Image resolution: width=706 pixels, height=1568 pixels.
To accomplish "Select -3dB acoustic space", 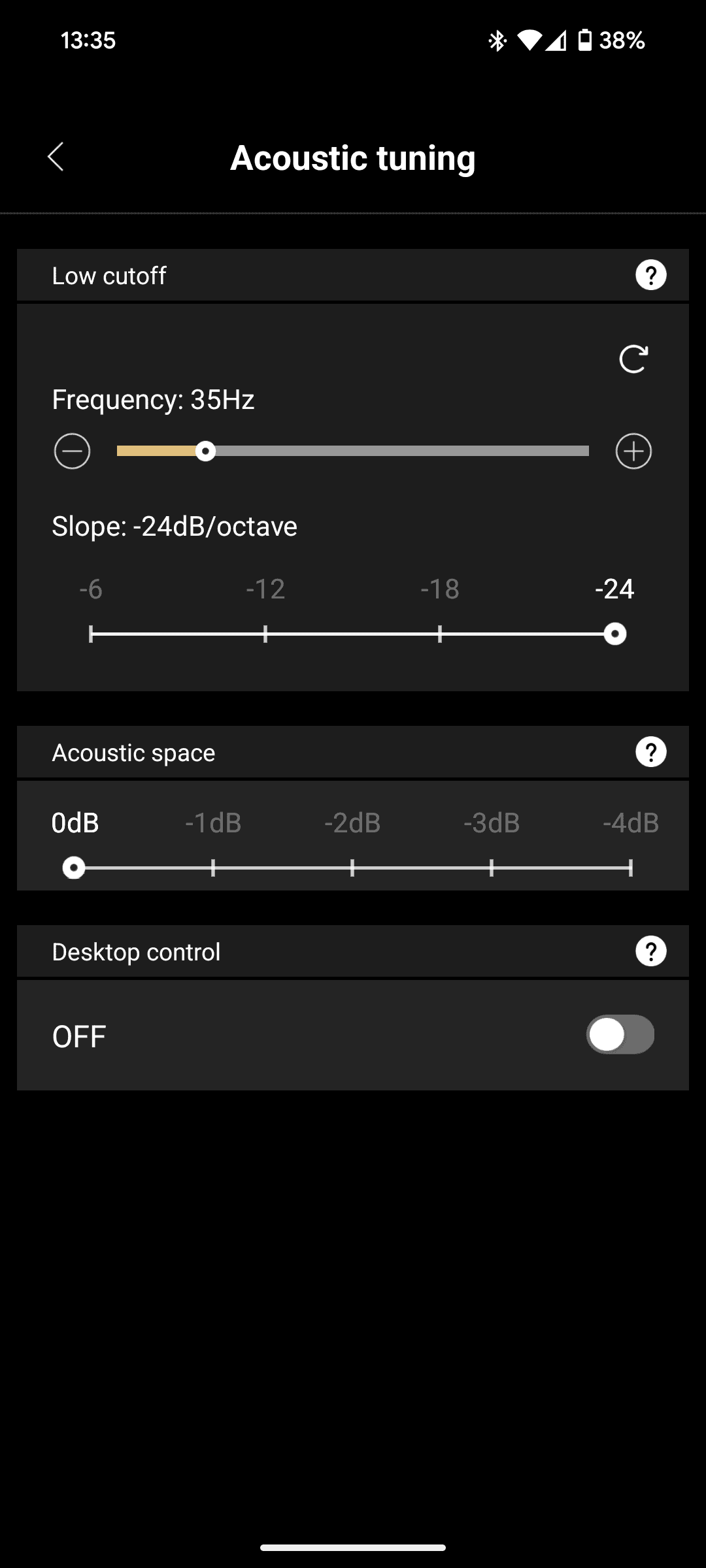I will pos(492,867).
